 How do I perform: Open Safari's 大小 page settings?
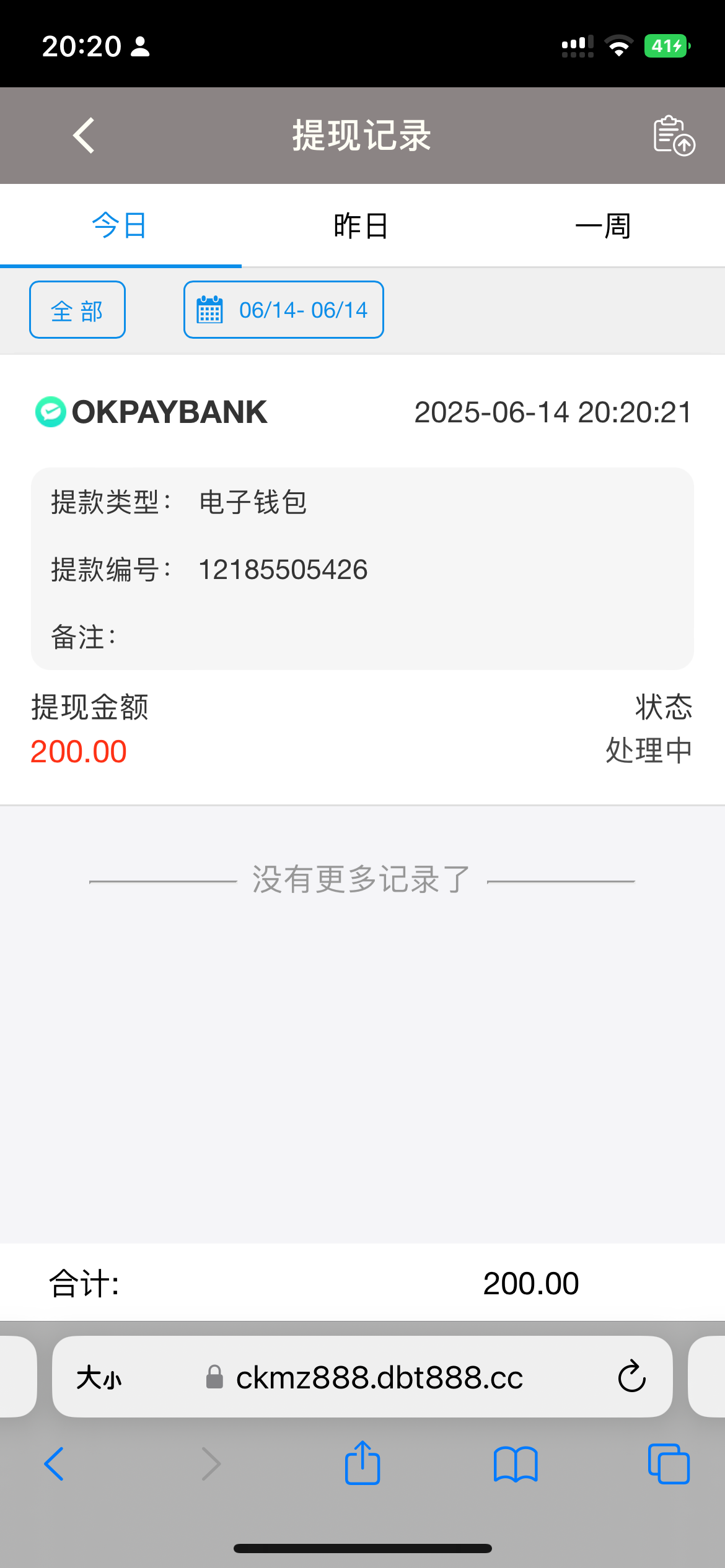pyautogui.click(x=99, y=1378)
